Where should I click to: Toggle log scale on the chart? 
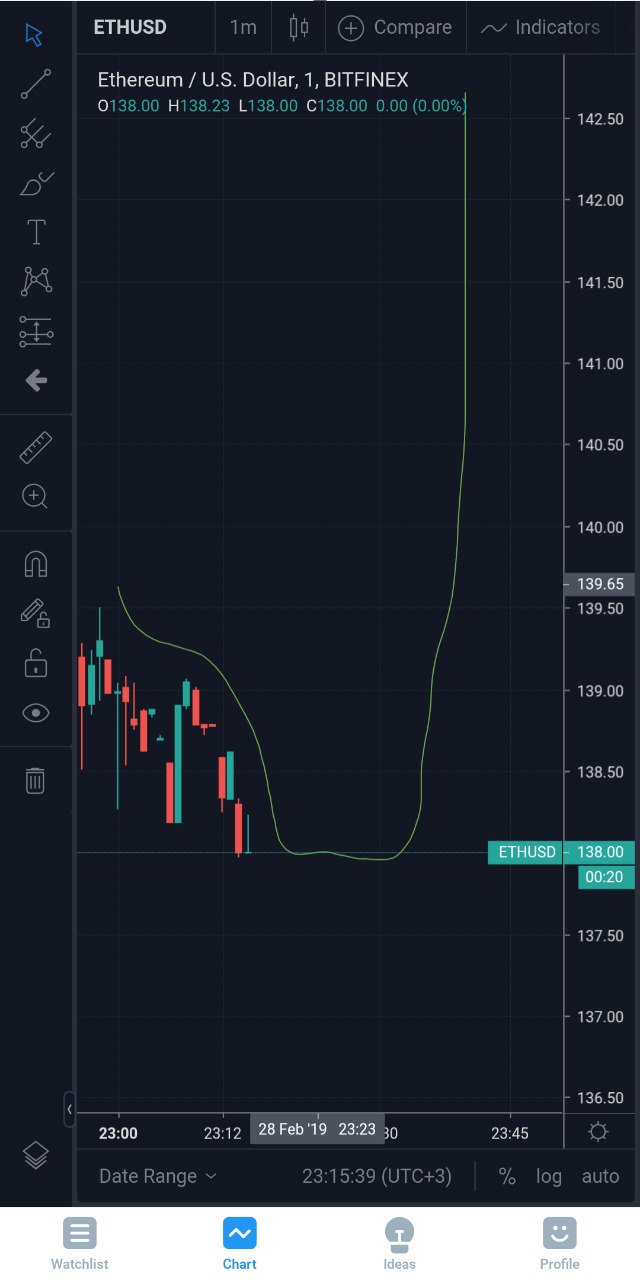point(549,1176)
